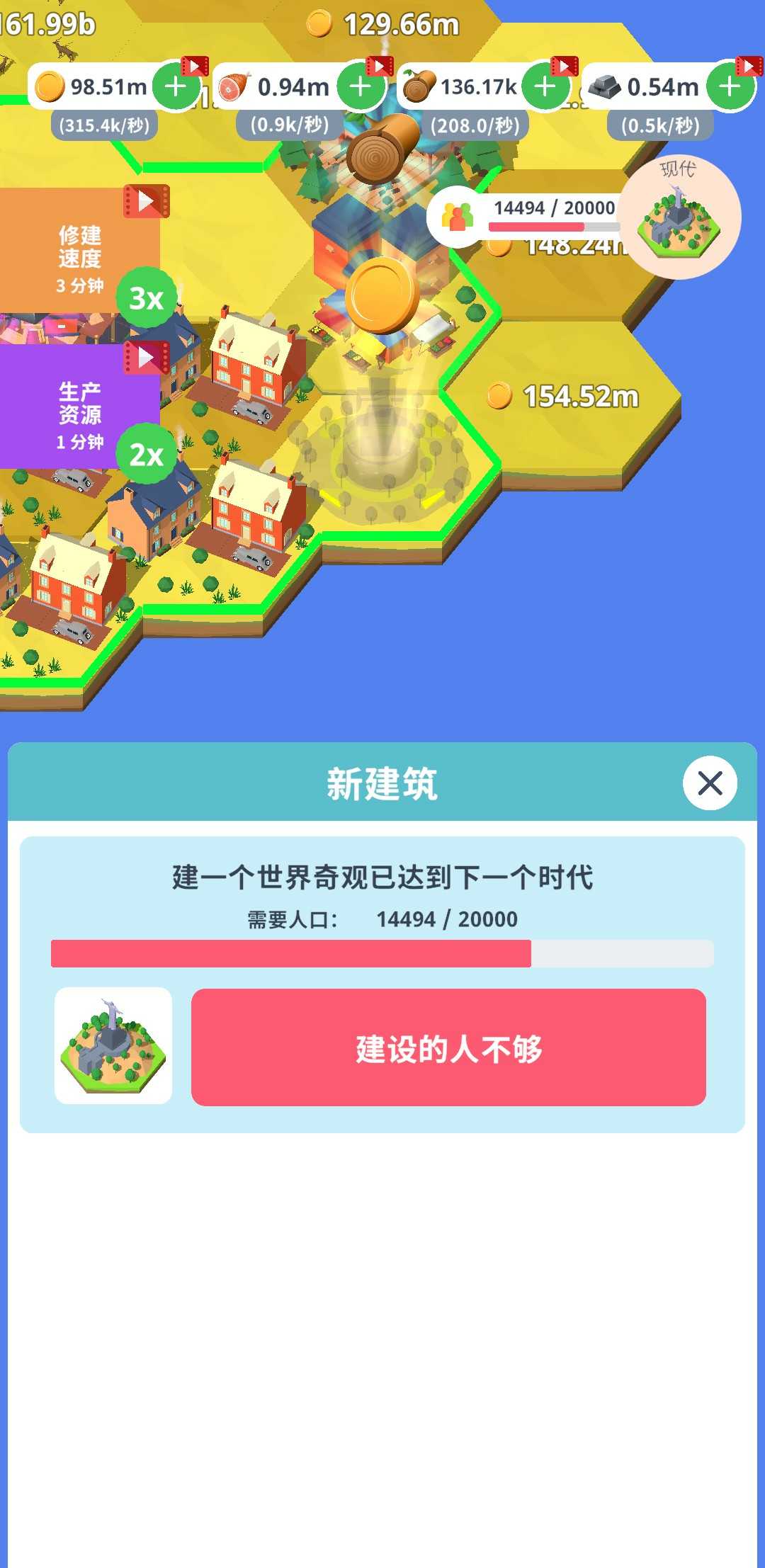765x1568 pixels.
Task: Add more gold coins with plus button
Action: point(175,87)
